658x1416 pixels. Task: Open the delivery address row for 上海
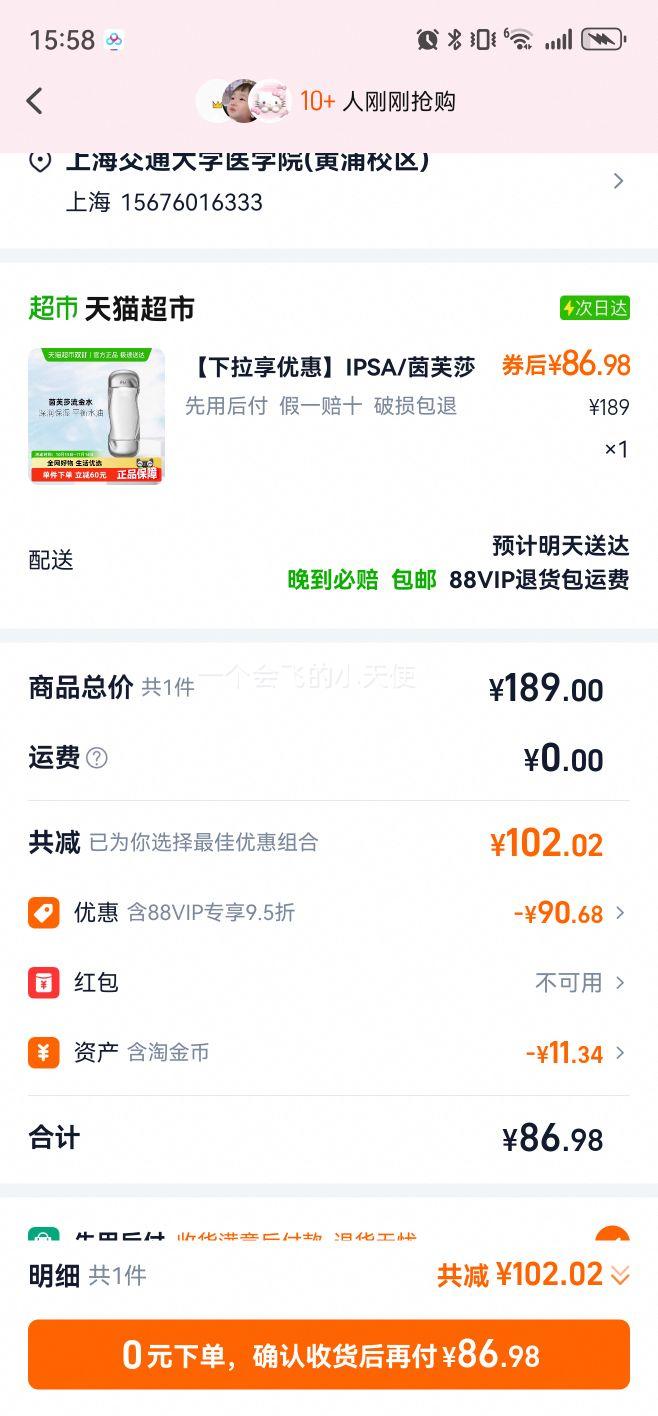click(x=328, y=185)
